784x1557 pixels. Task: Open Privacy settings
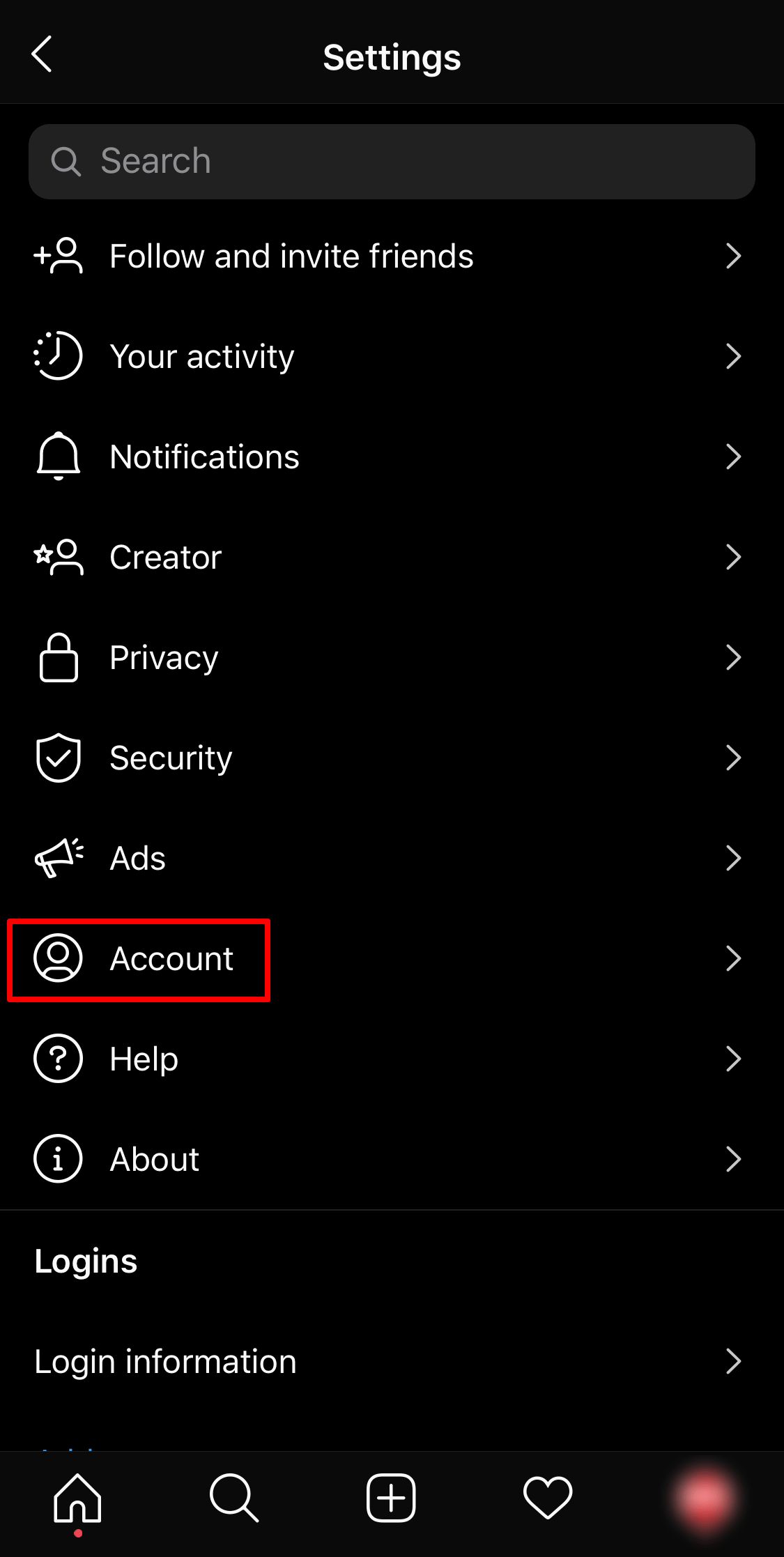(x=164, y=658)
